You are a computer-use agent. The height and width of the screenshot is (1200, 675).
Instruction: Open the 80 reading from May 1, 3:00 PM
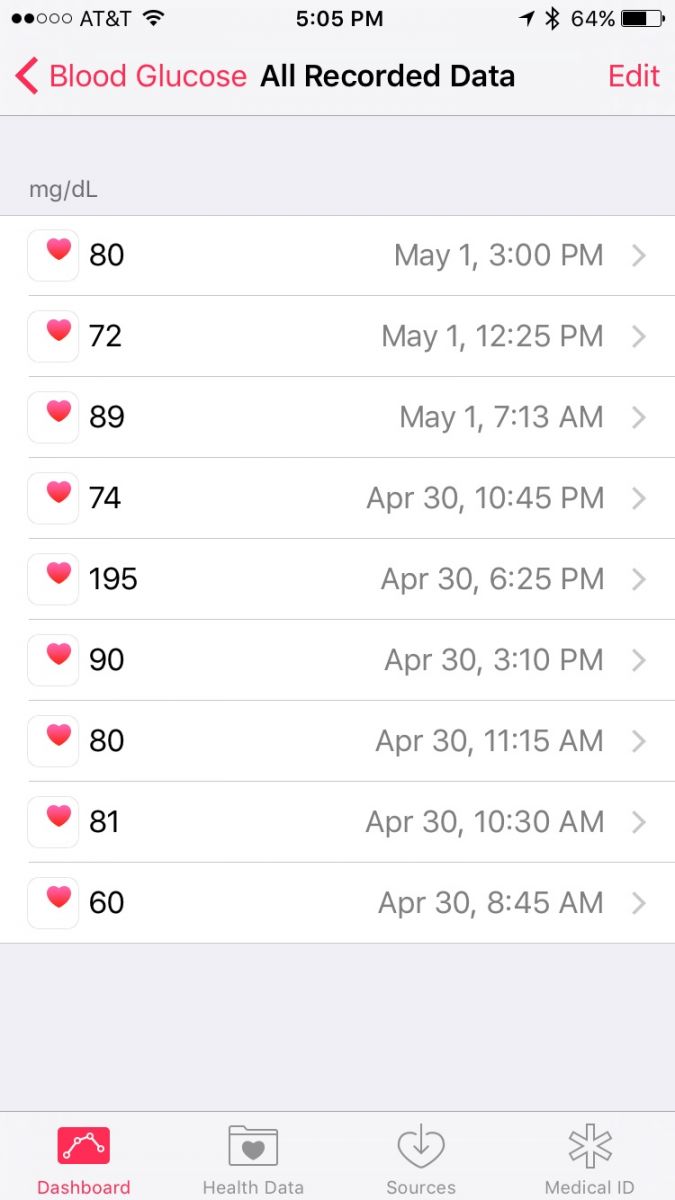pos(337,255)
